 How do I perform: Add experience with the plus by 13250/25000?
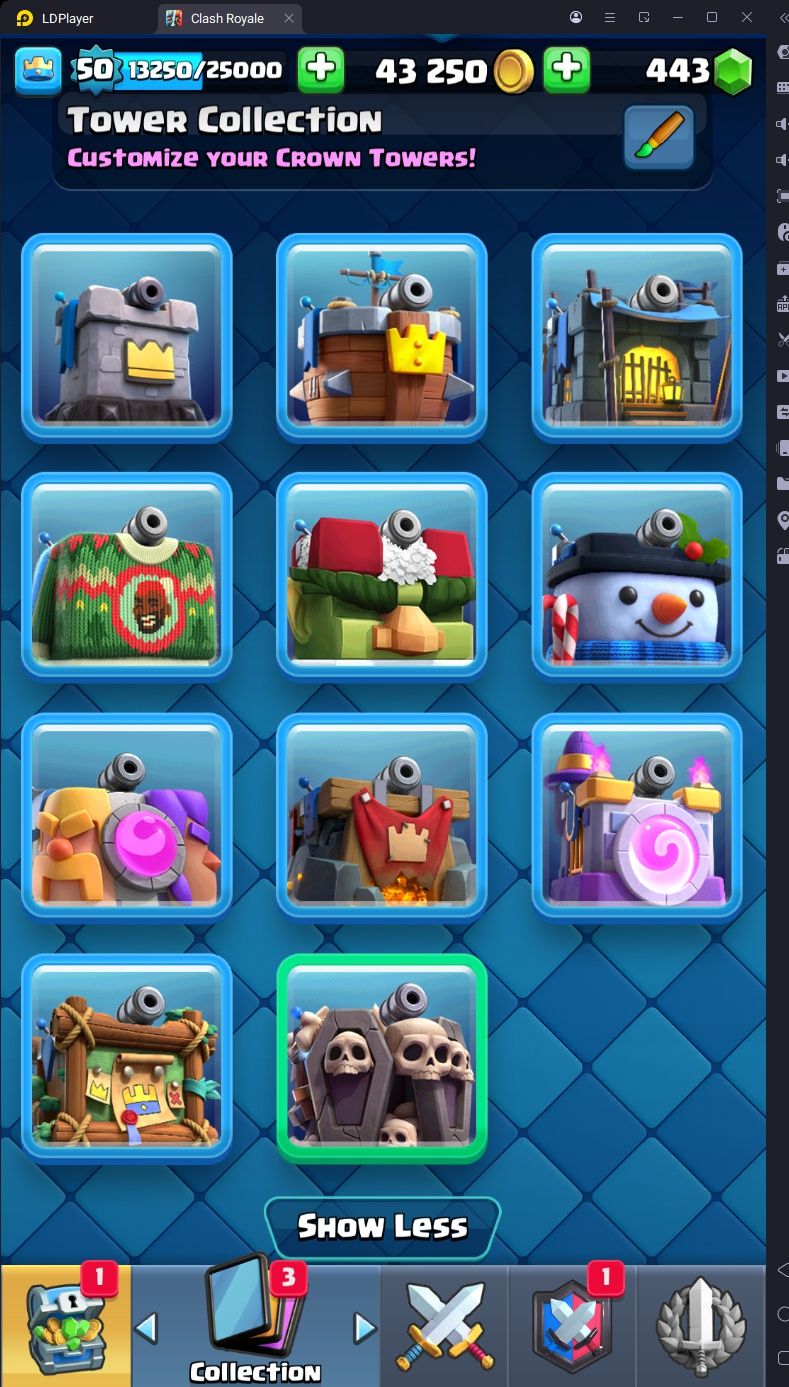[321, 70]
